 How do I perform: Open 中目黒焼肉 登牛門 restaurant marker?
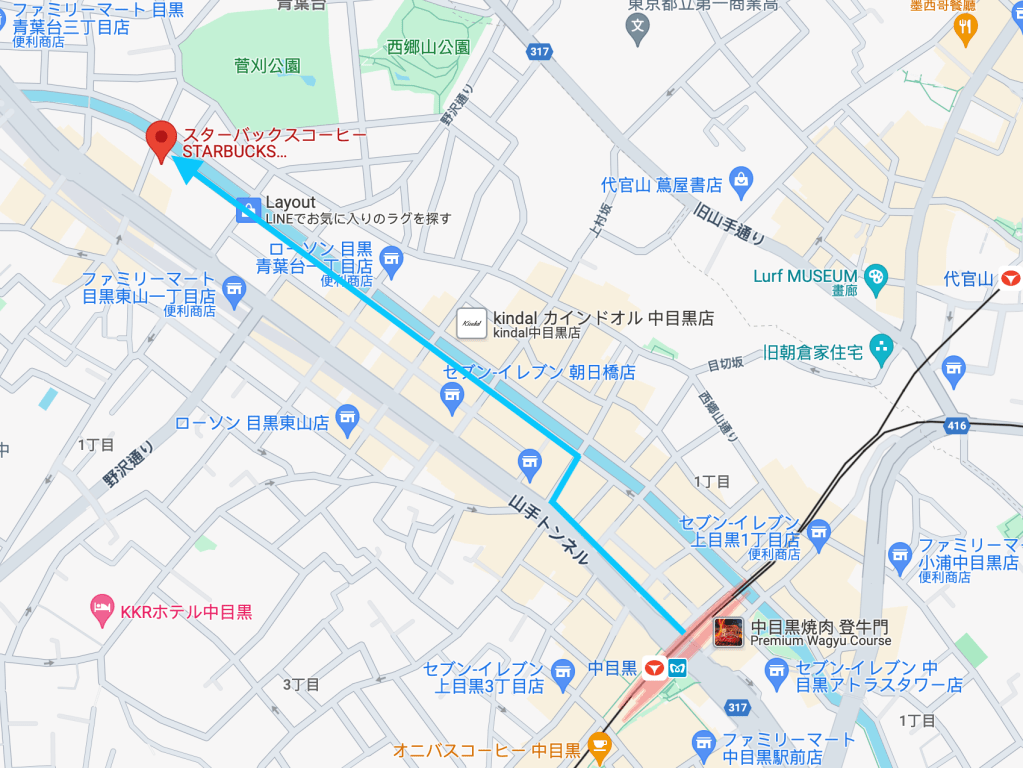click(x=729, y=632)
